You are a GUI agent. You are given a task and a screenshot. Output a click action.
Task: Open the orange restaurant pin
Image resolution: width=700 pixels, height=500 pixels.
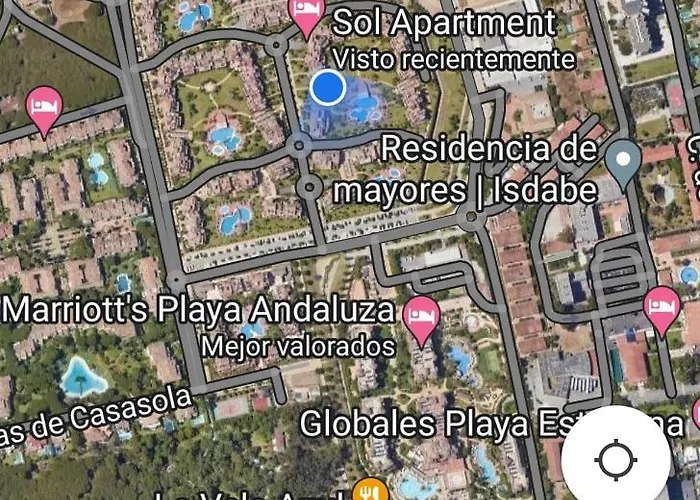[x=369, y=491]
